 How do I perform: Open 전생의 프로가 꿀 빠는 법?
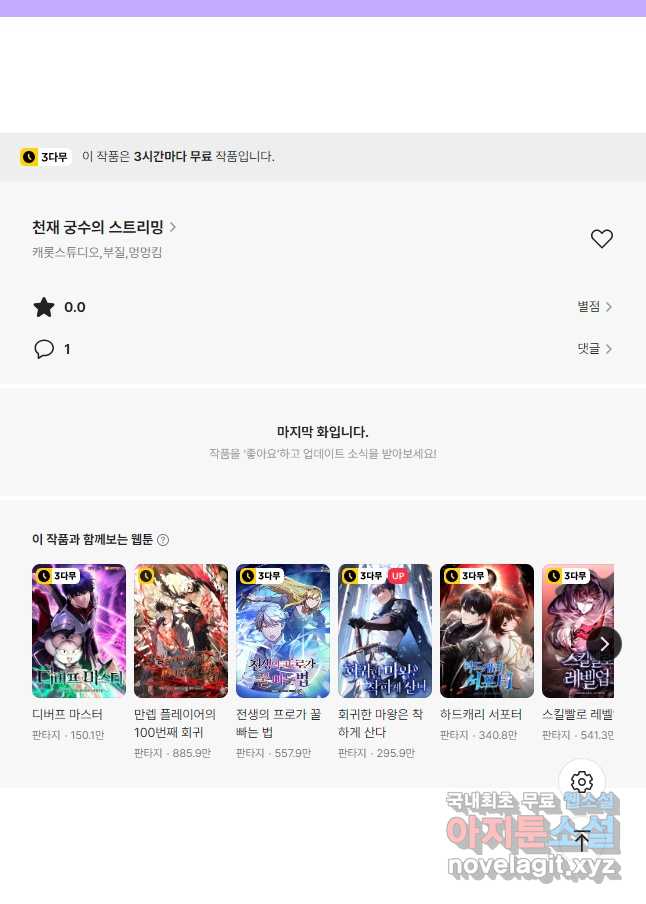pyautogui.click(x=283, y=631)
